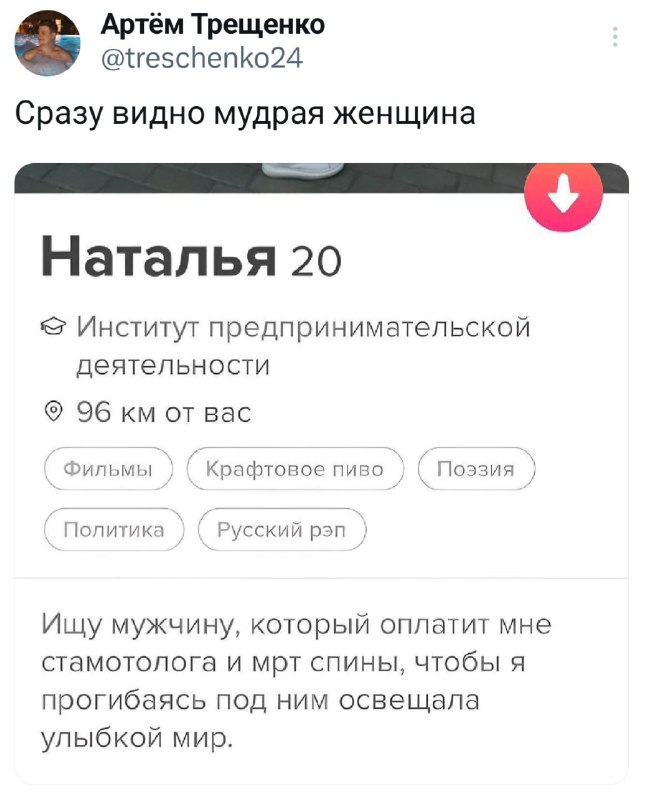Viewport: 646px width, 800px height.
Task: Open the attached picture of Наталья's profile
Action: point(322,470)
